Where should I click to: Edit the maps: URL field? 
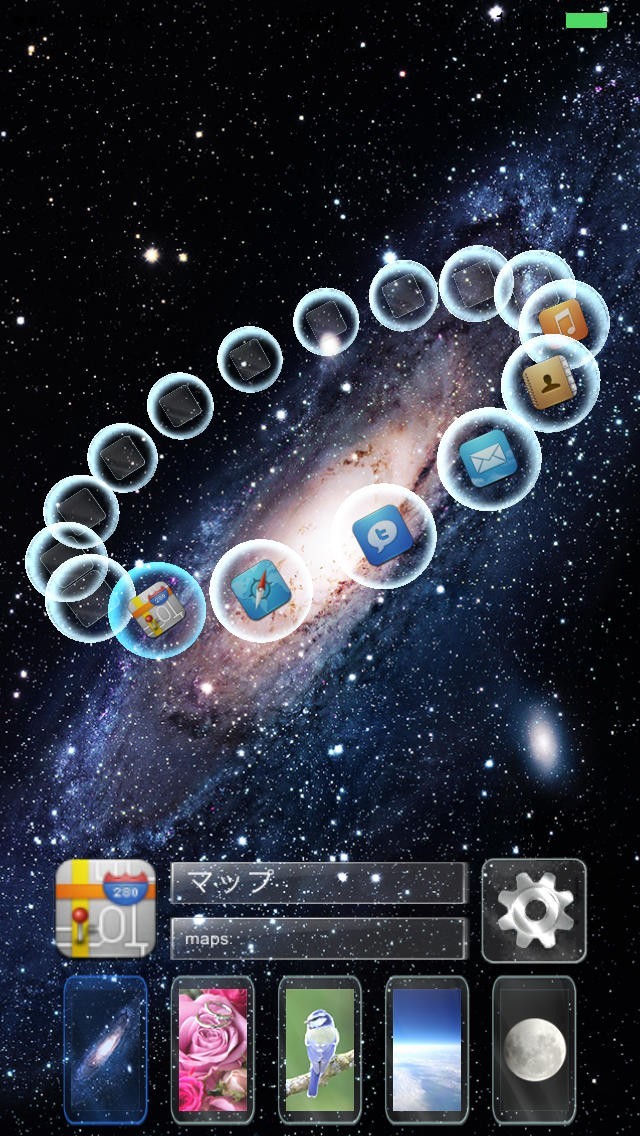319,938
